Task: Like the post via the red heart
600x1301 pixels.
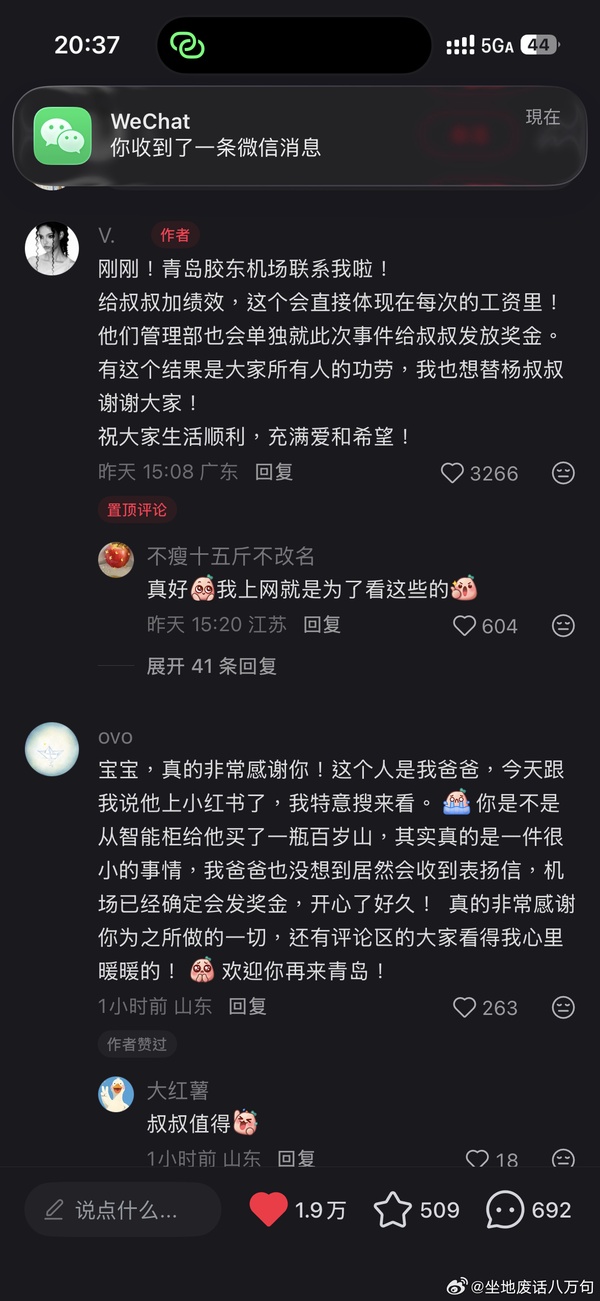Action: coord(268,1210)
